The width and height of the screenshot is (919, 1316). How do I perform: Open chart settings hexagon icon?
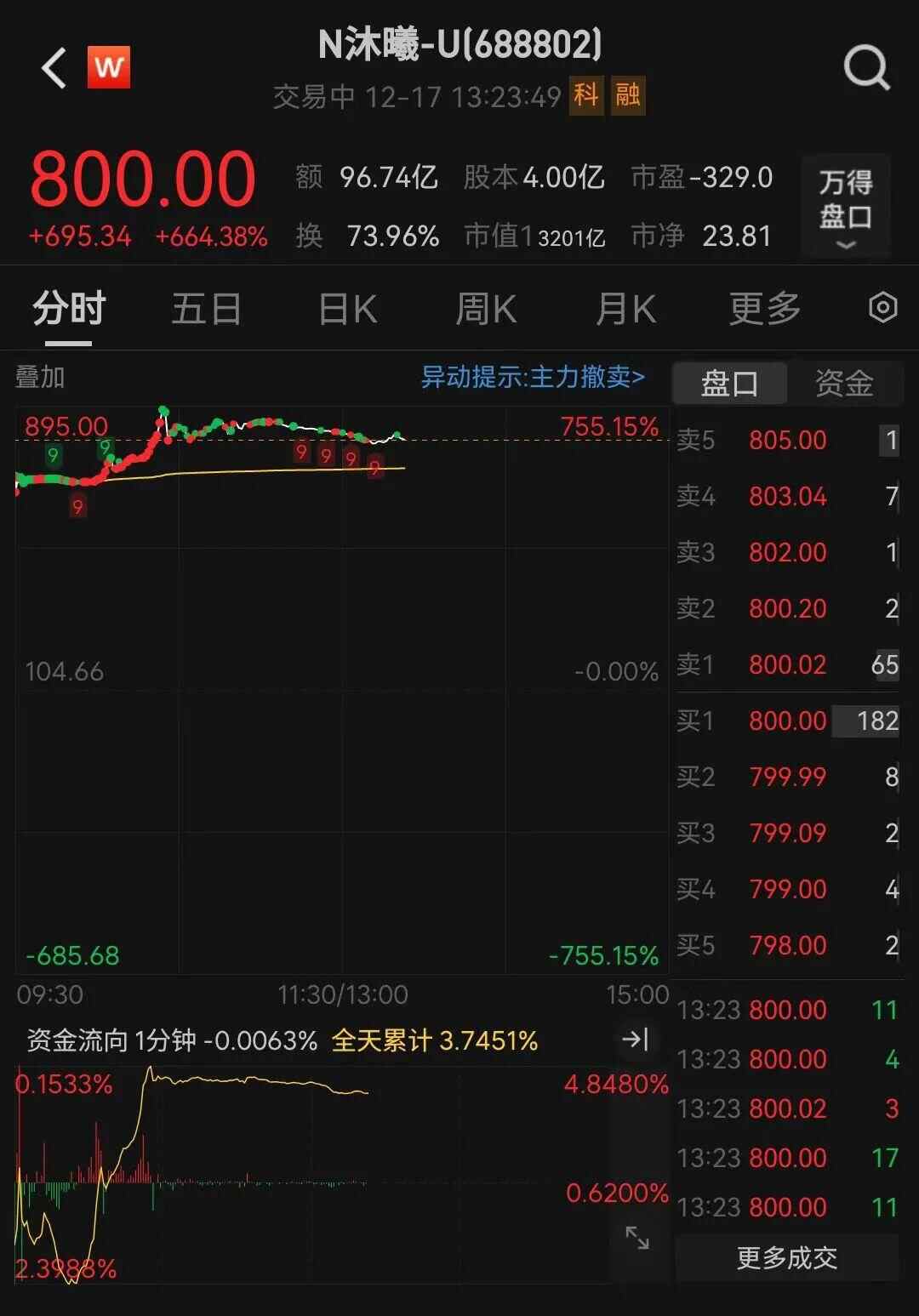pyautogui.click(x=882, y=308)
